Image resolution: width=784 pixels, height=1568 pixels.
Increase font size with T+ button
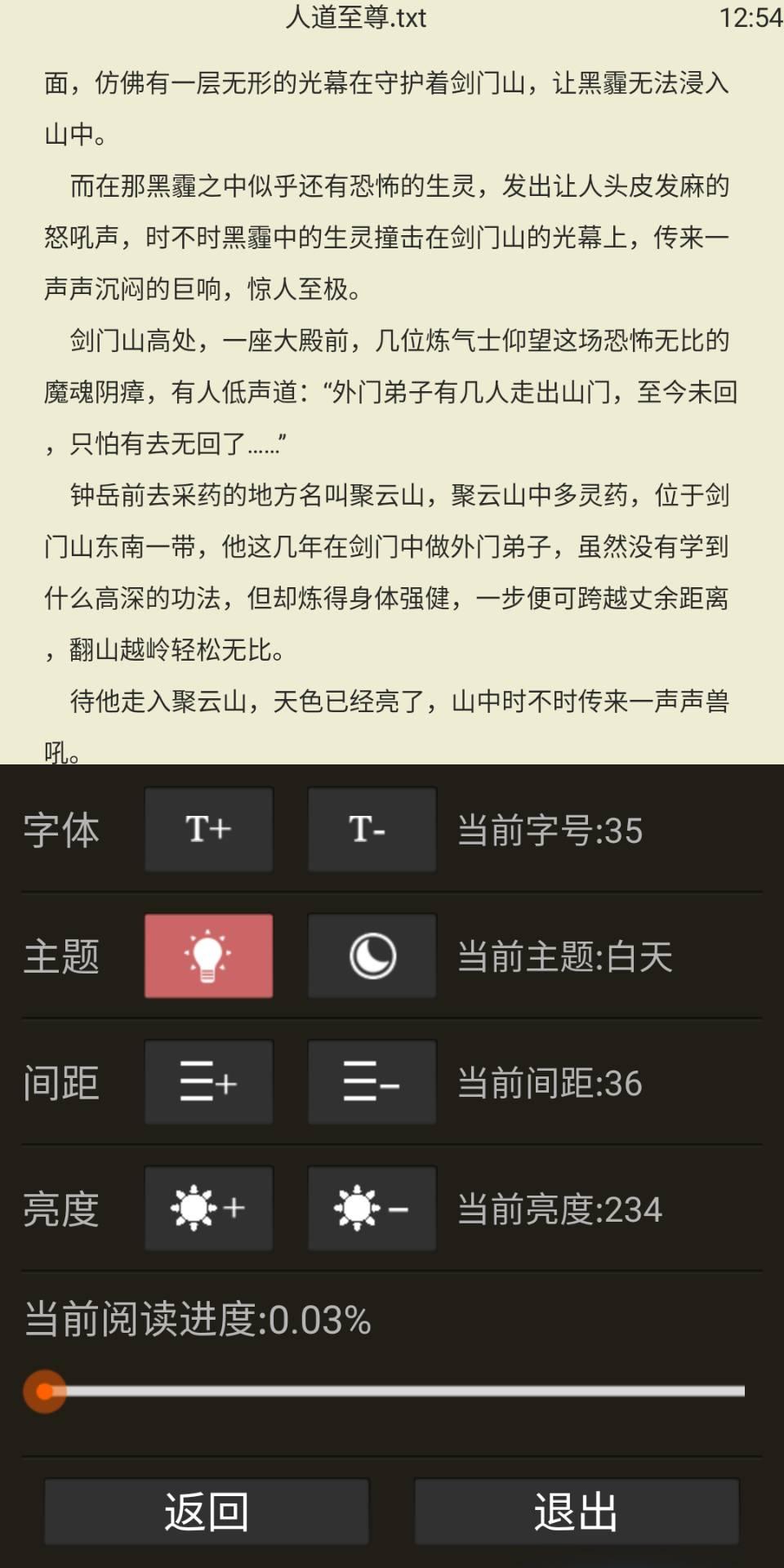(x=209, y=830)
